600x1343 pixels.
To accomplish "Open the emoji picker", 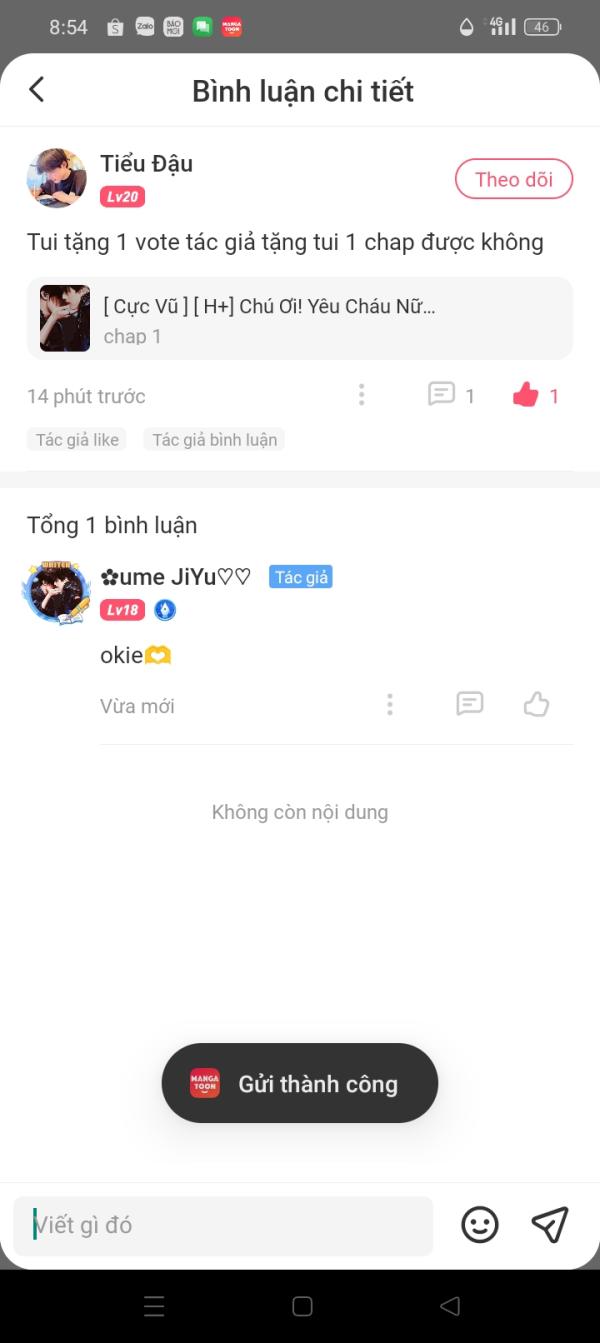I will tap(480, 1225).
